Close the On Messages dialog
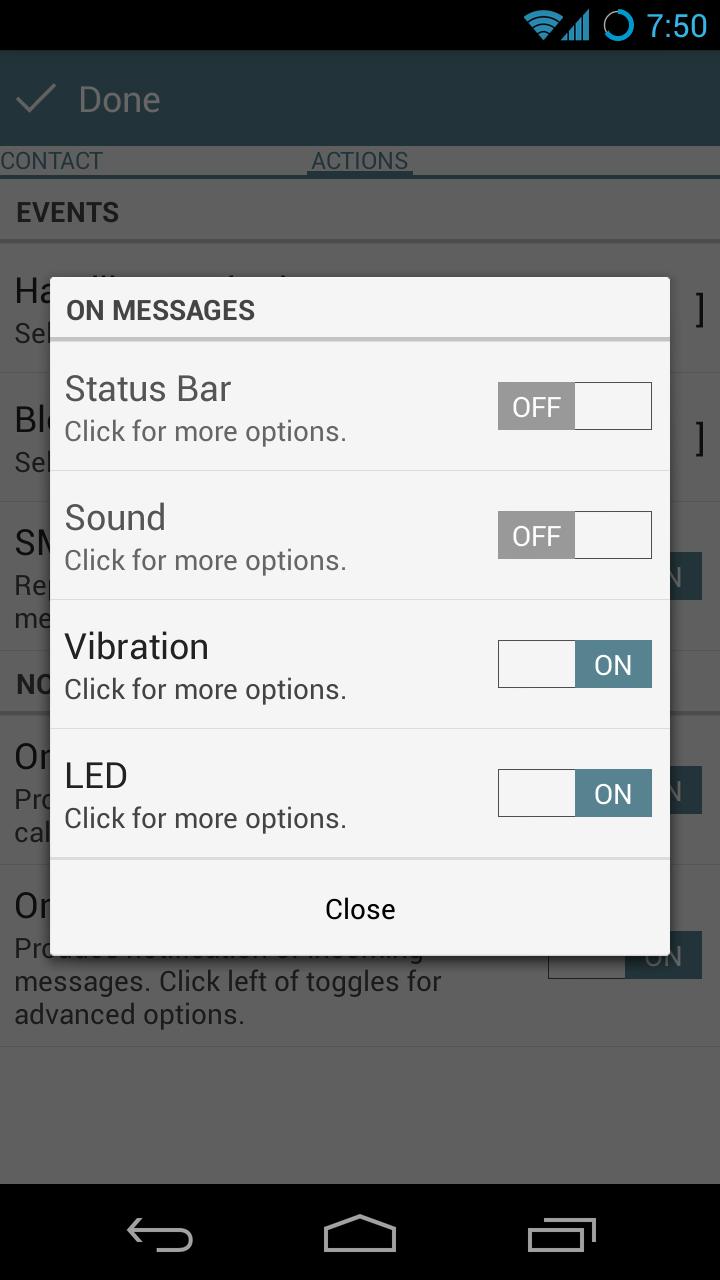Viewport: 720px width, 1280px height. click(x=360, y=908)
